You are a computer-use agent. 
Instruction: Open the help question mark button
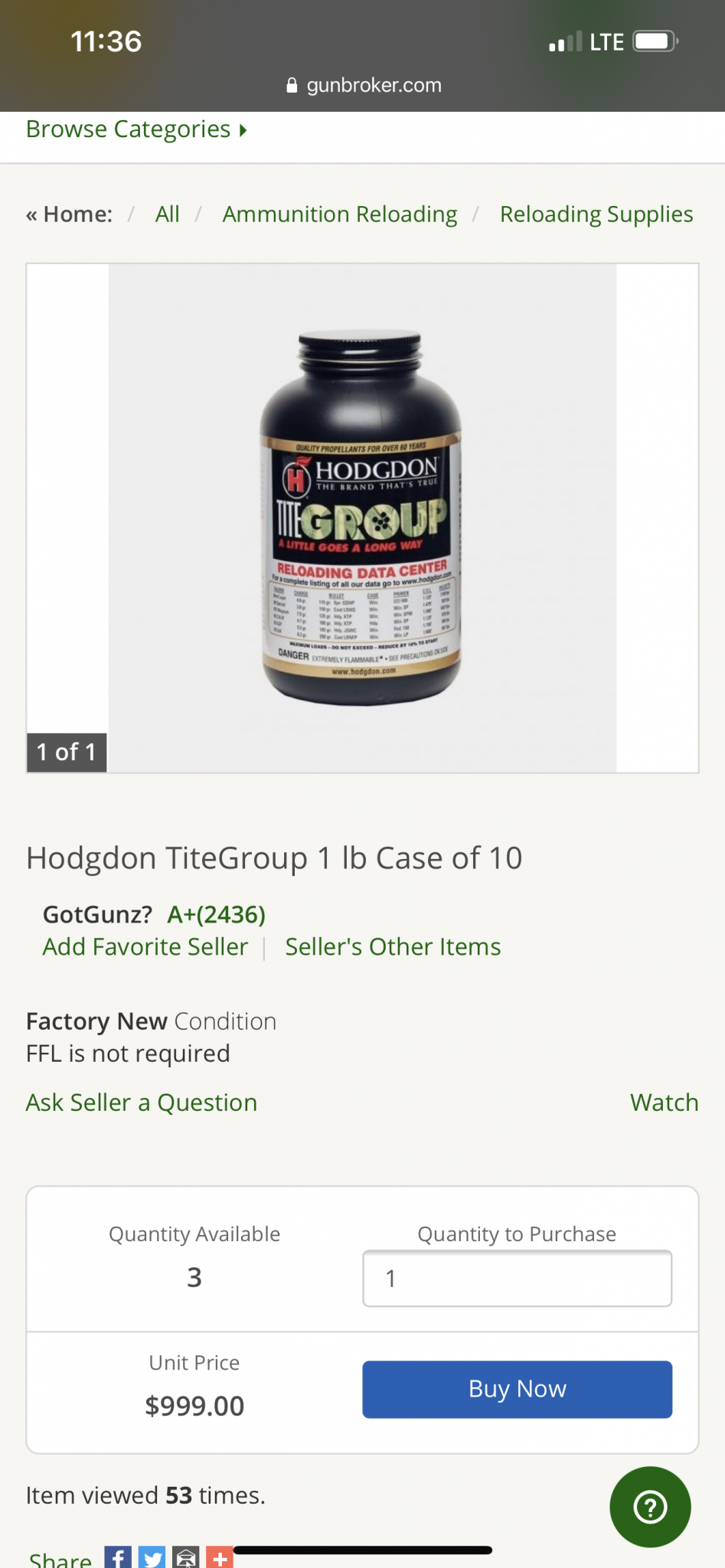coord(650,1507)
